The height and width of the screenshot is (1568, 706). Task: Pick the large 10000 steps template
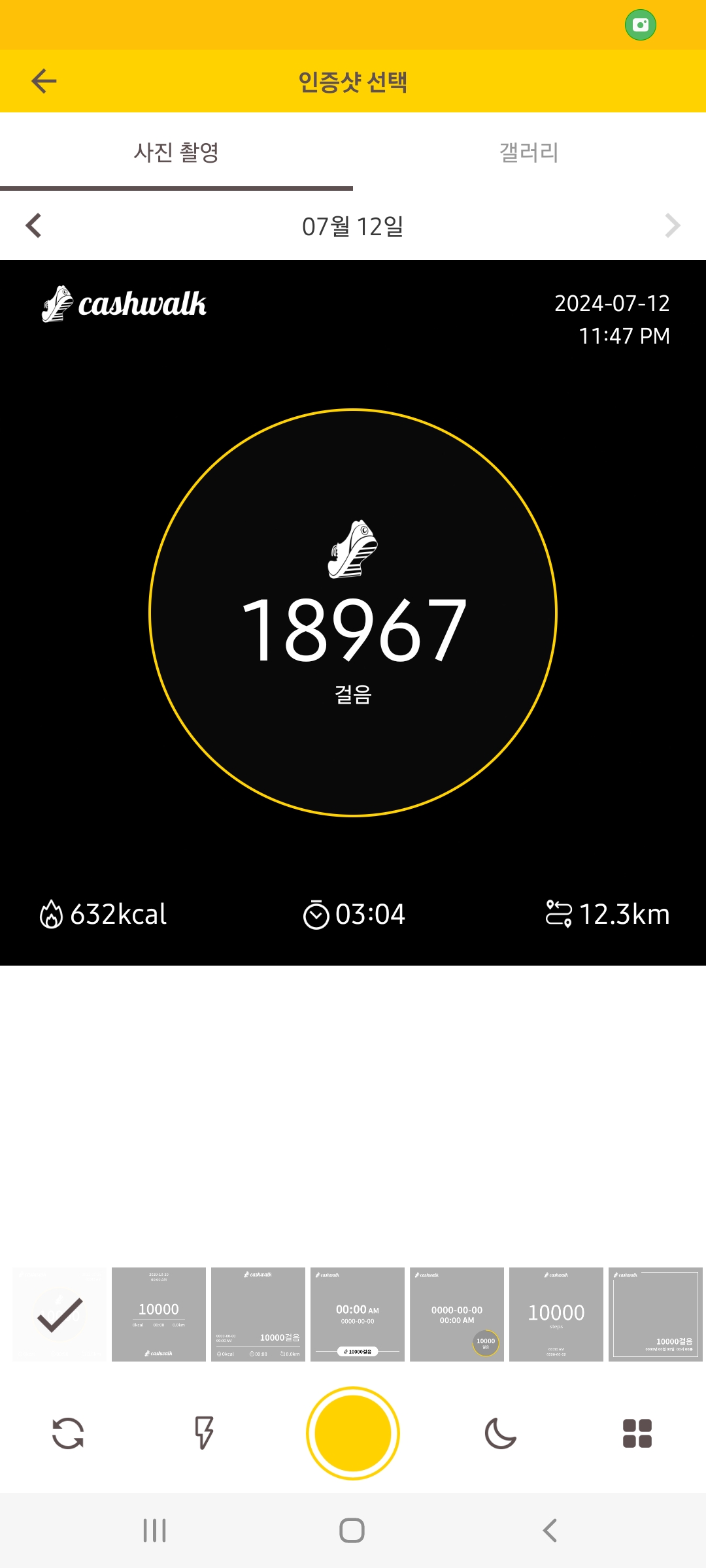coord(556,1315)
